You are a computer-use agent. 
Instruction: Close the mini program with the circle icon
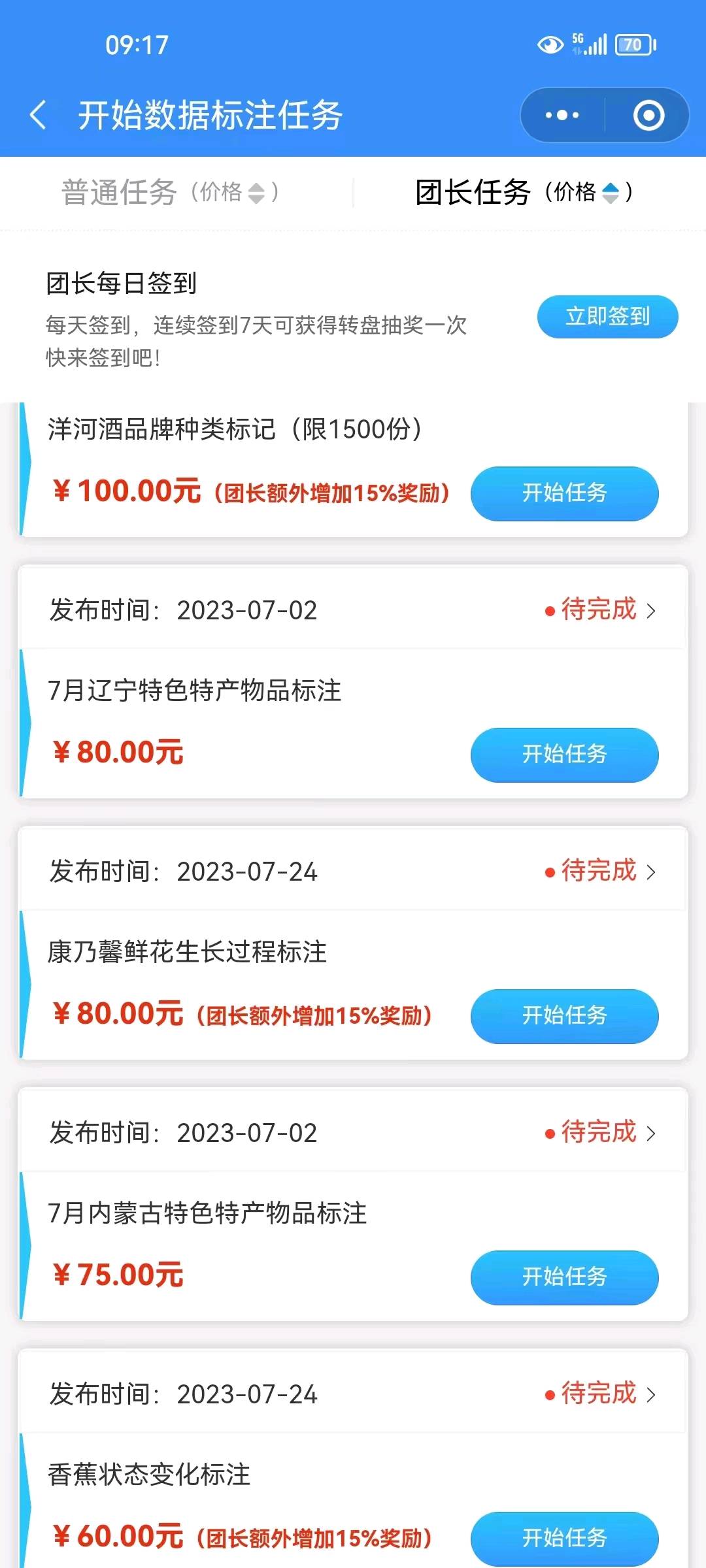click(648, 116)
